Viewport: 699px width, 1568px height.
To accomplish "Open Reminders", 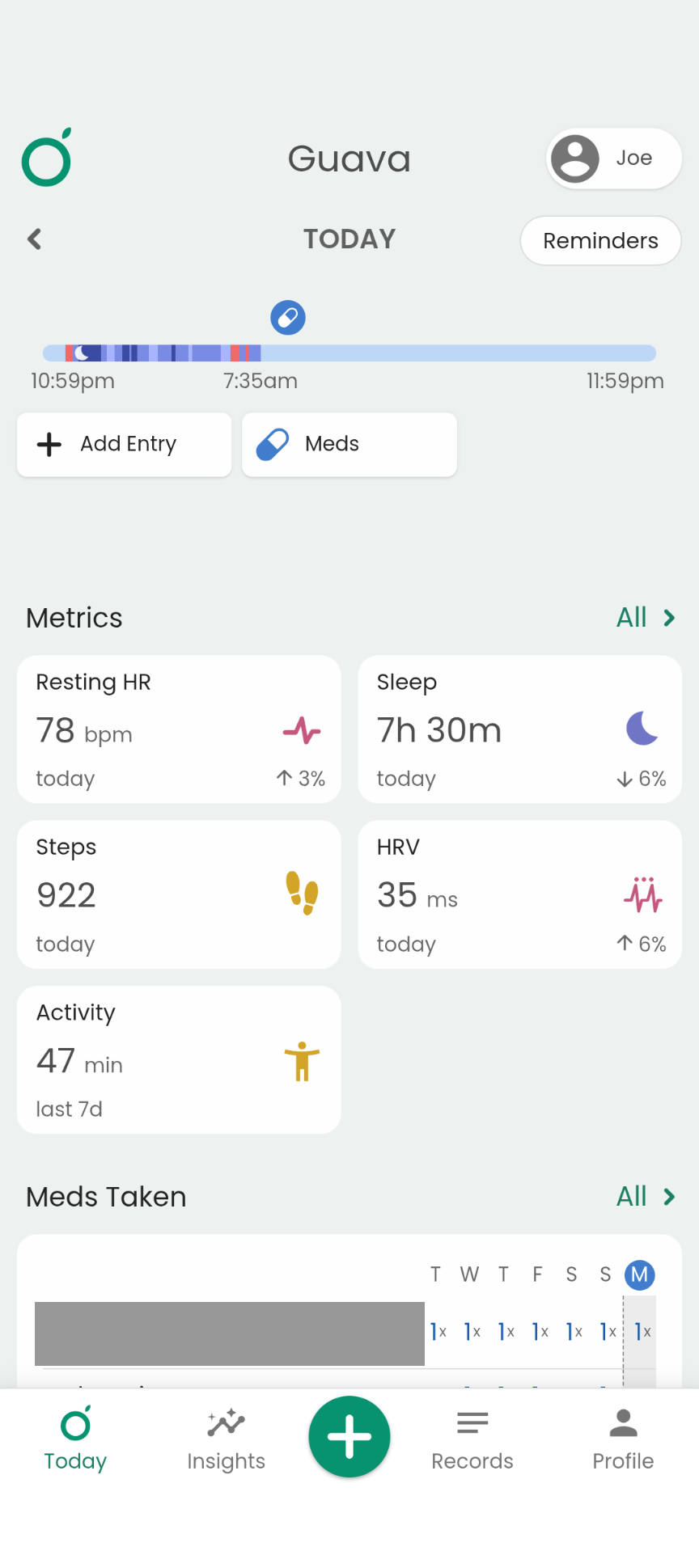I will (x=600, y=240).
